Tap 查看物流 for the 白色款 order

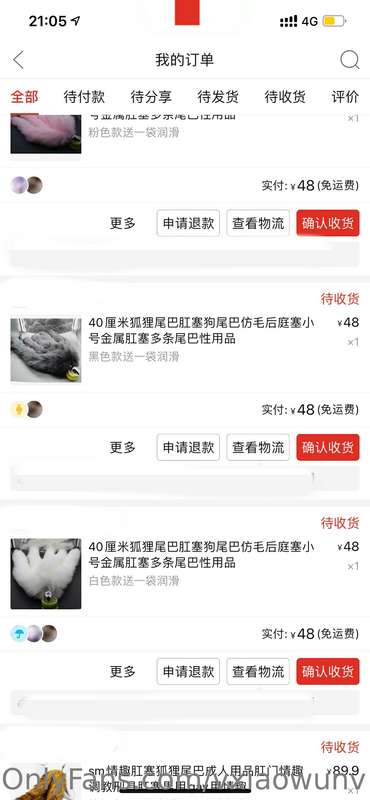click(x=258, y=671)
